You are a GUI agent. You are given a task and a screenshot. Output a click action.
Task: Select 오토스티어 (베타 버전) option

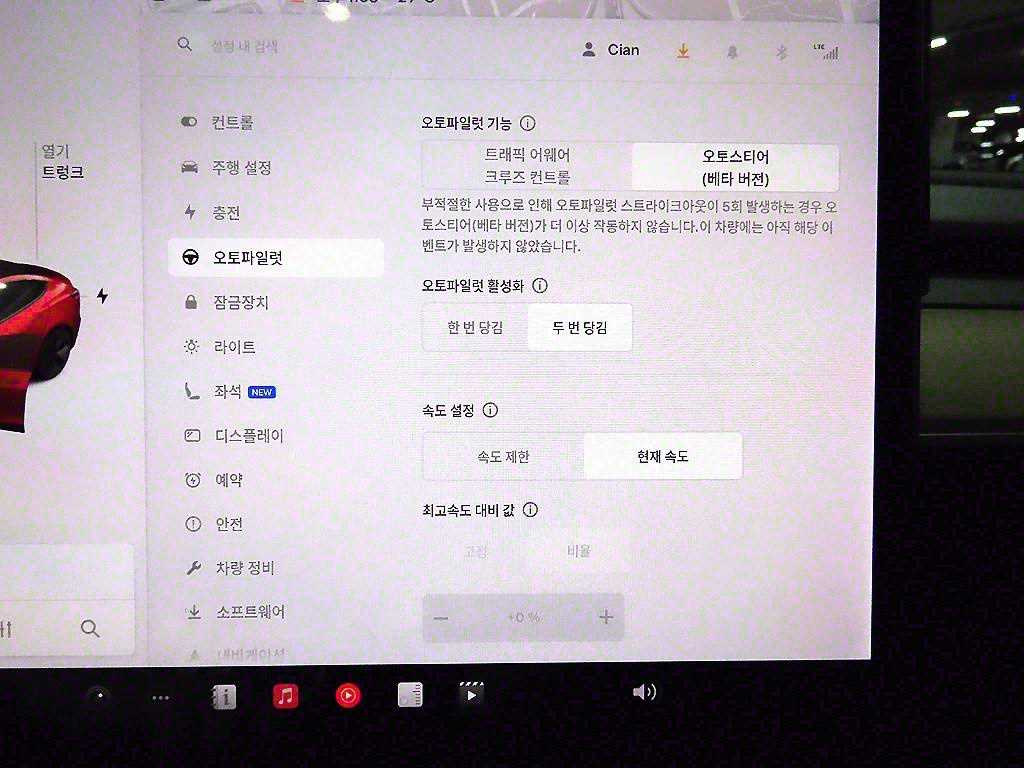[x=735, y=167]
